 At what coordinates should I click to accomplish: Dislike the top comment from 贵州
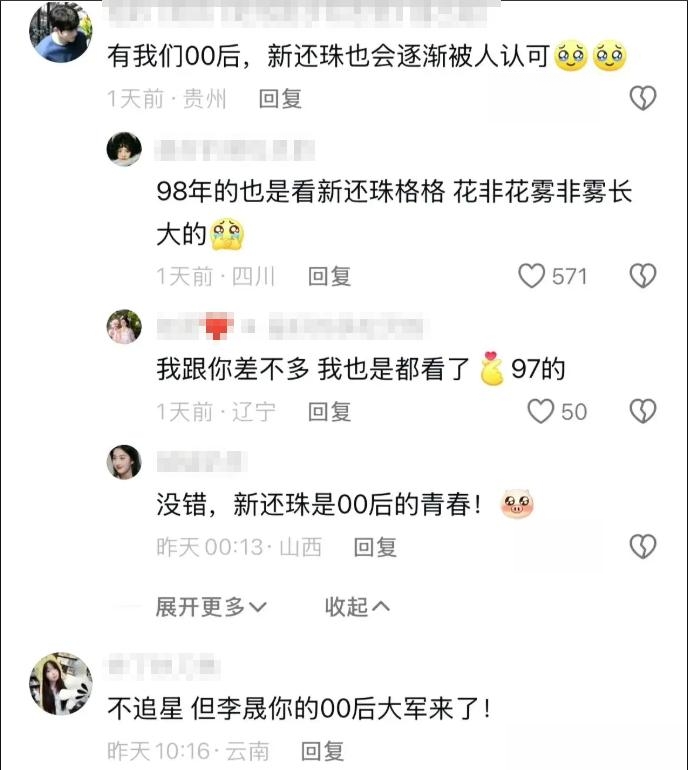click(x=642, y=98)
